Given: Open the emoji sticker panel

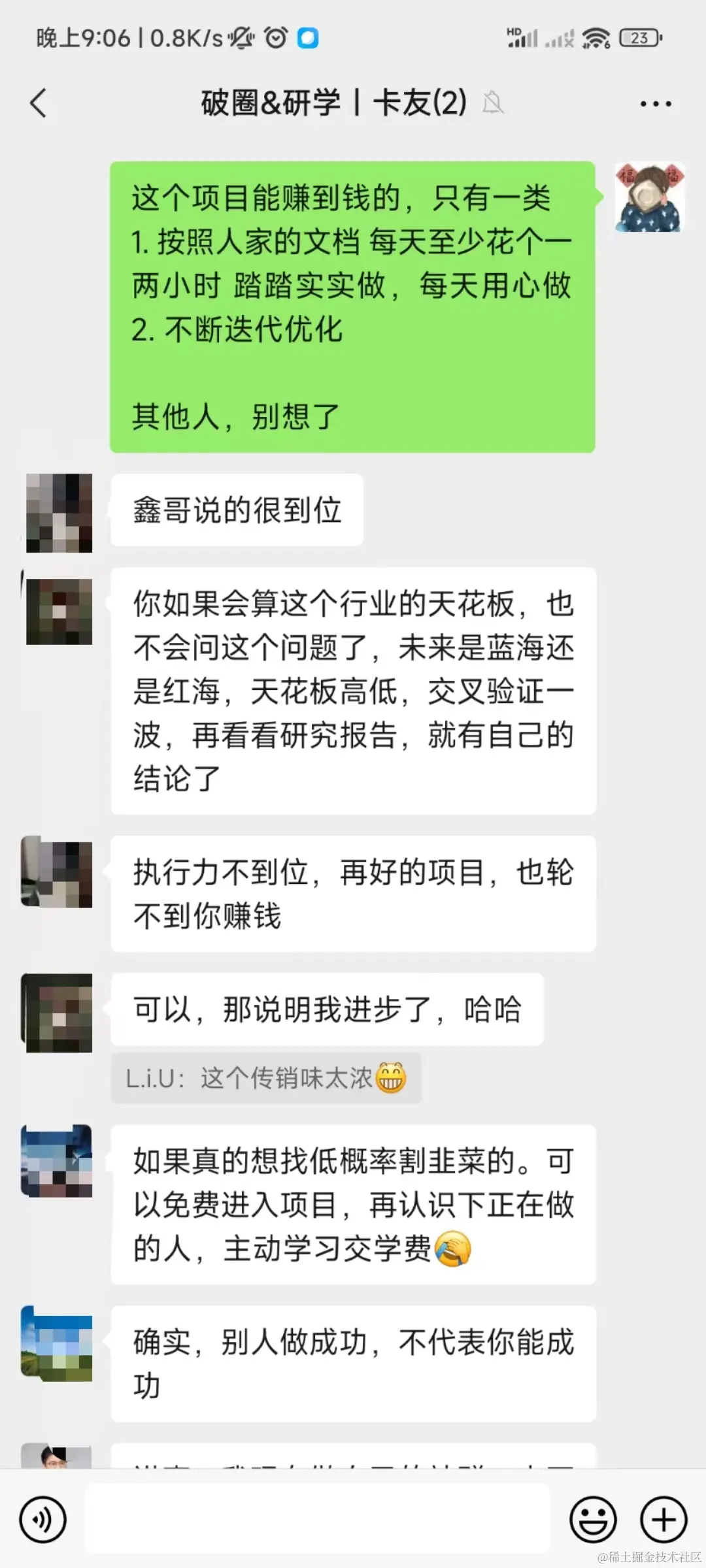Looking at the screenshot, I should 593,1520.
